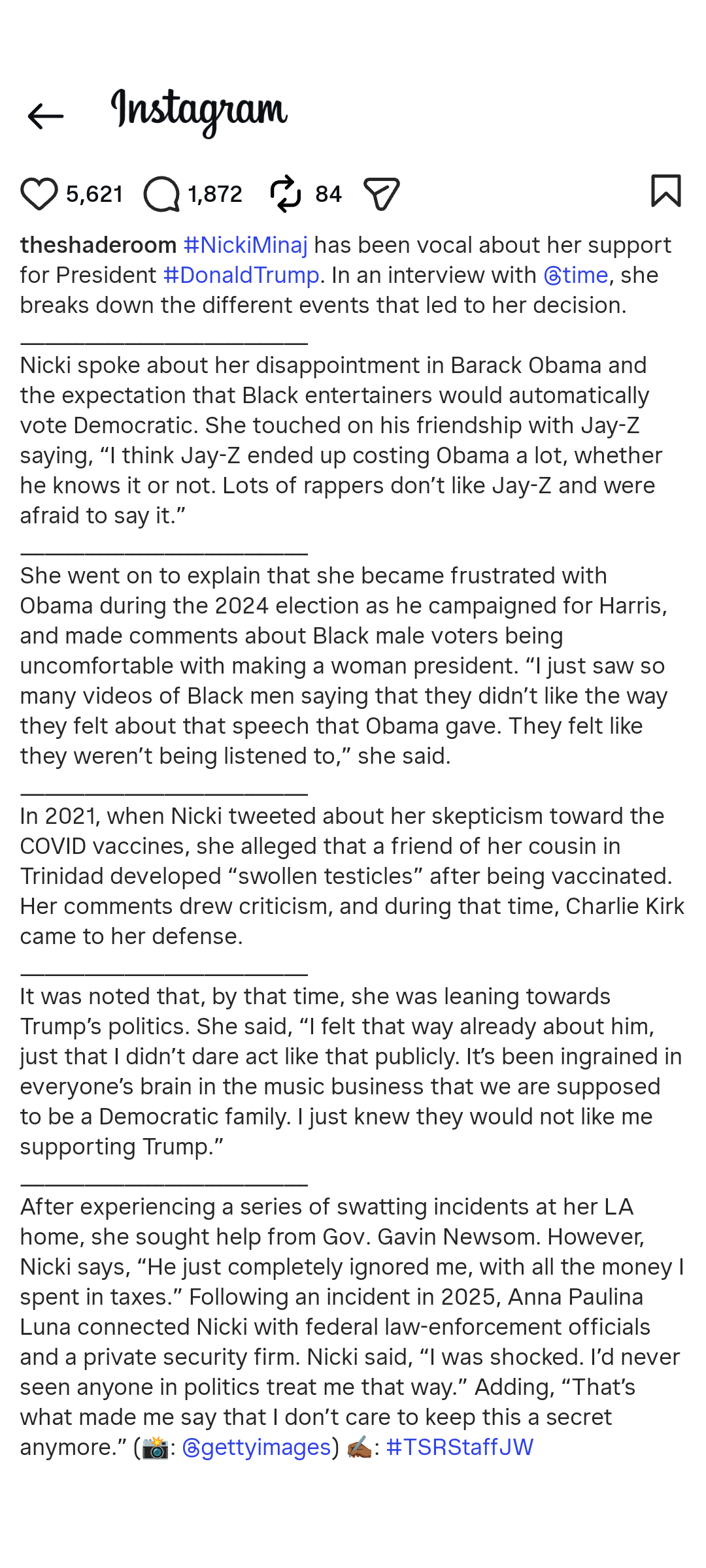Save the post with the bookmark icon

tap(666, 191)
